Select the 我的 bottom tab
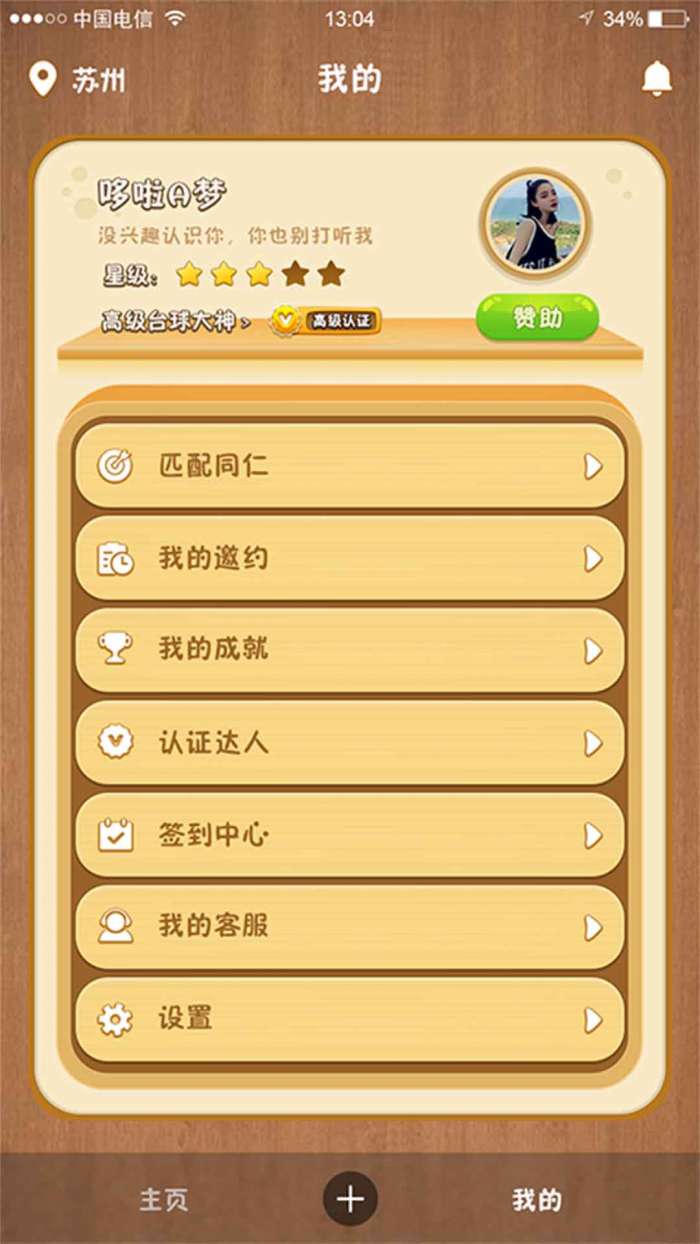700x1244 pixels. (x=537, y=1199)
